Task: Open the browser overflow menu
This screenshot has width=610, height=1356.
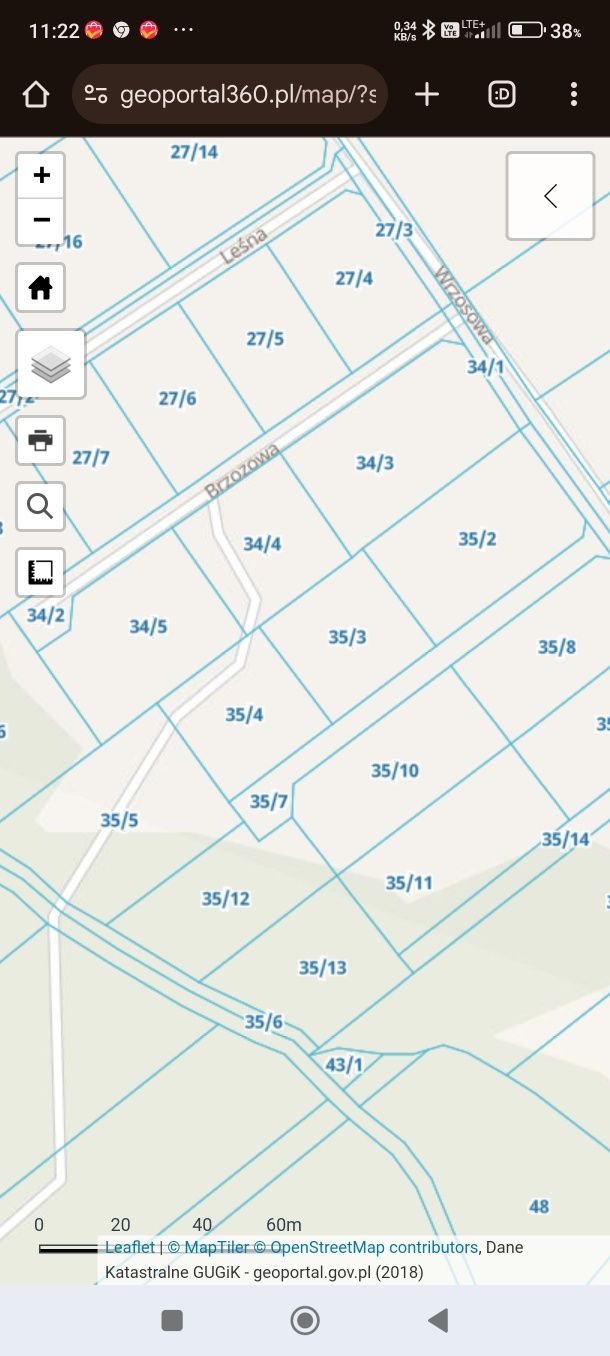Action: click(x=573, y=95)
